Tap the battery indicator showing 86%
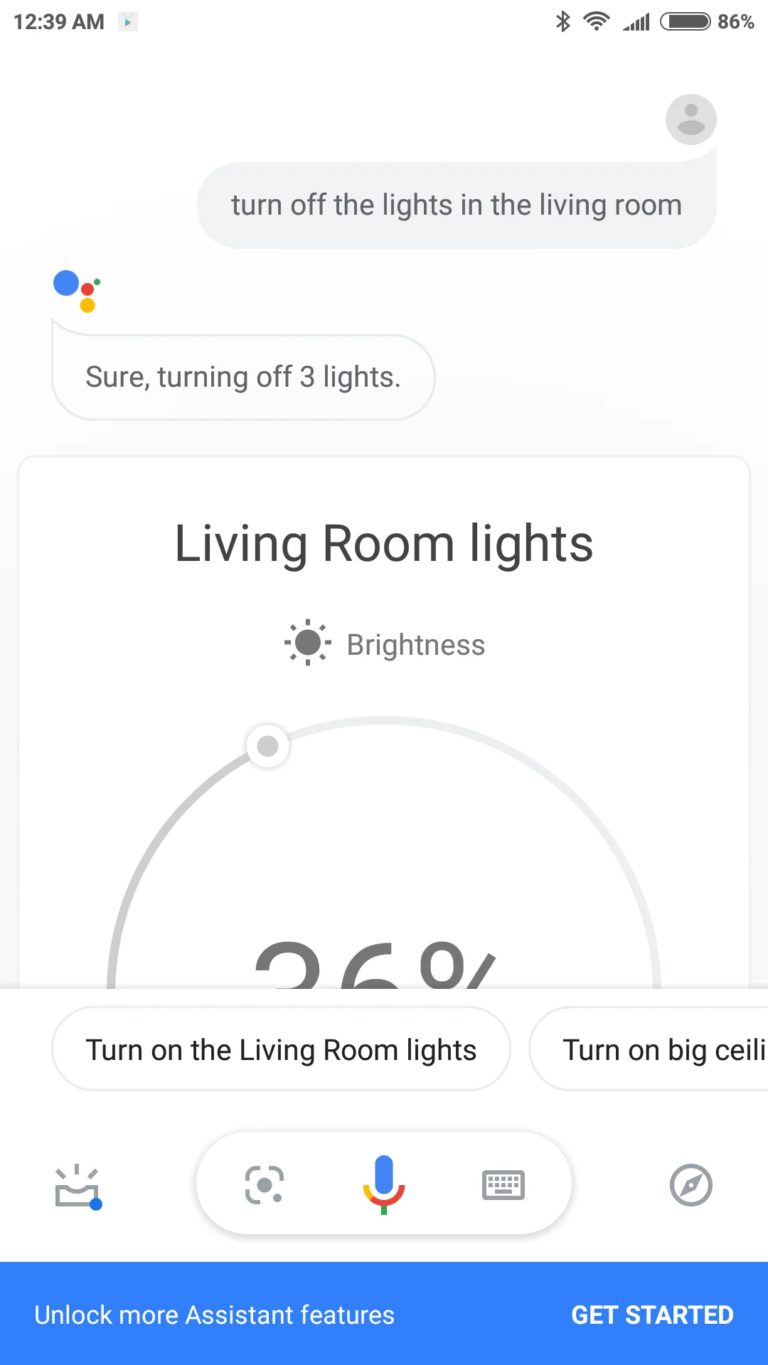 pos(684,20)
